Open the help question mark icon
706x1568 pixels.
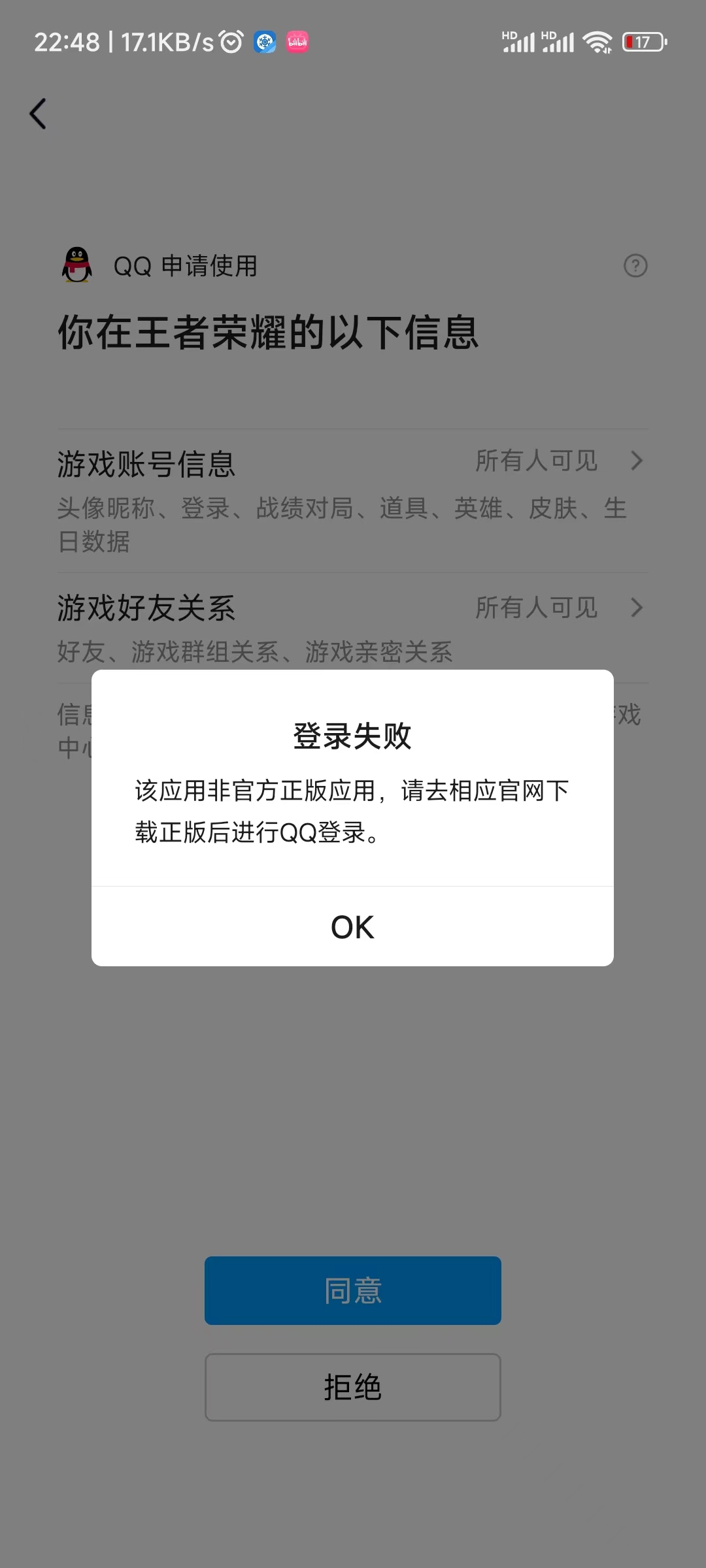[635, 266]
